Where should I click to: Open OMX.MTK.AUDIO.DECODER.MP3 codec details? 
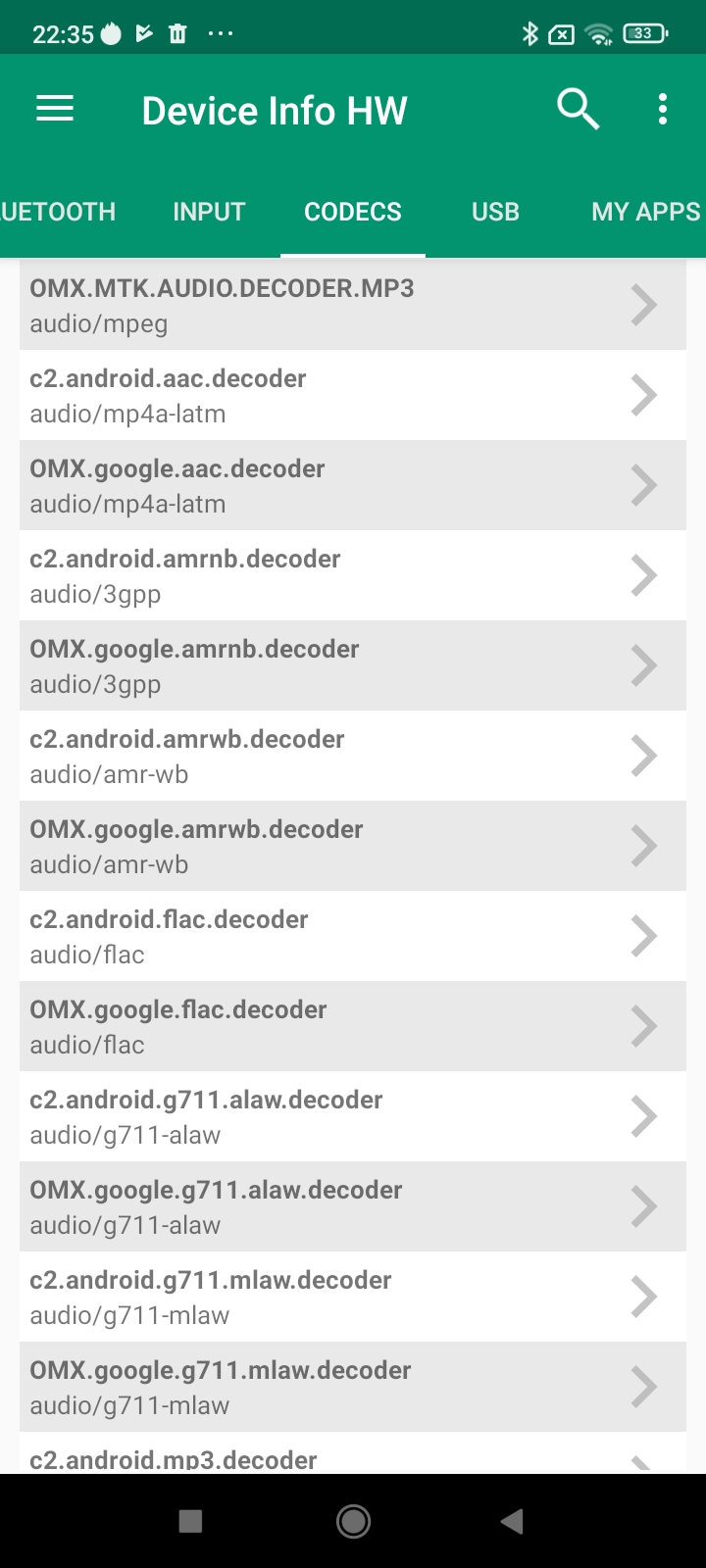pyautogui.click(x=353, y=305)
